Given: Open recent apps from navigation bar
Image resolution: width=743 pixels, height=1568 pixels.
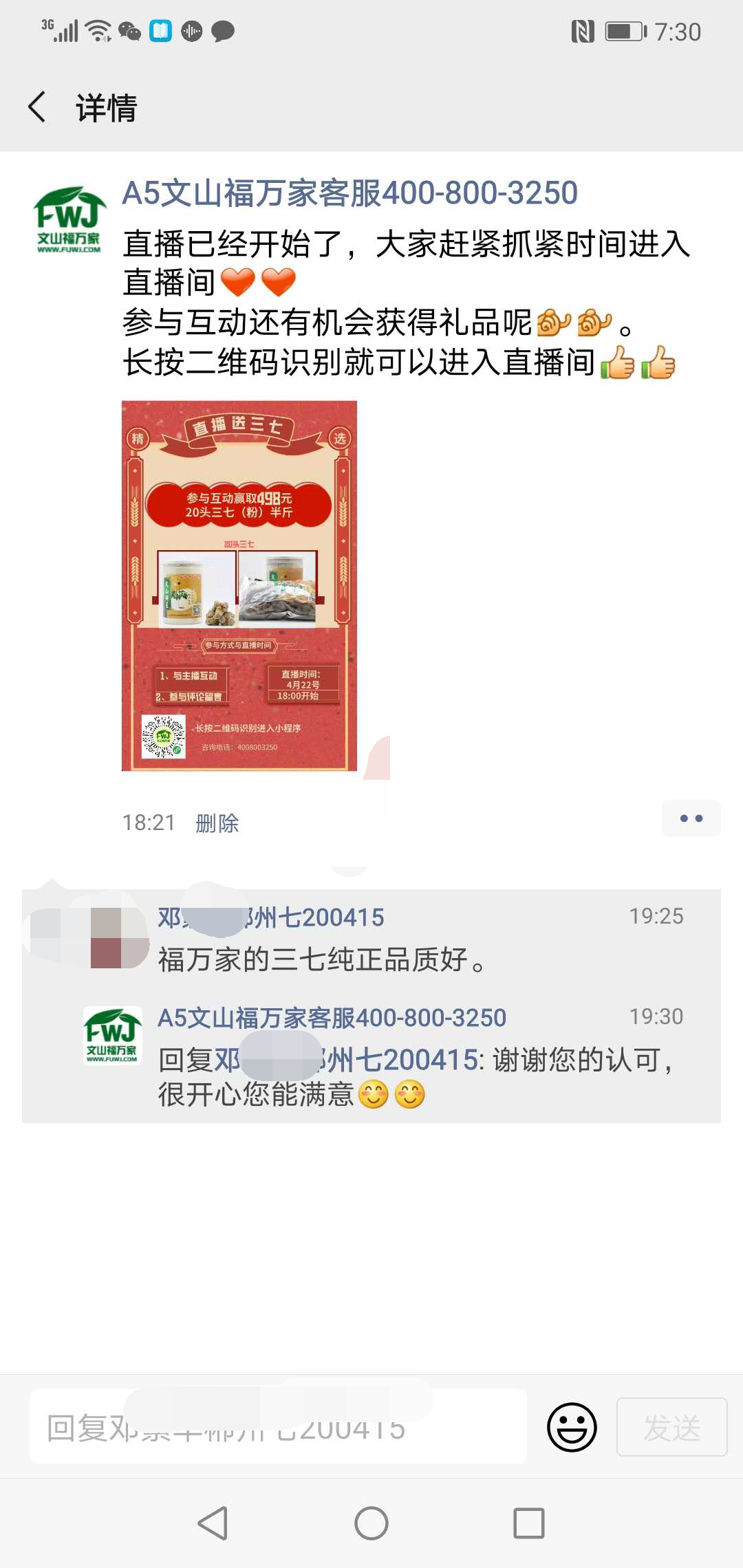Looking at the screenshot, I should [529, 1523].
